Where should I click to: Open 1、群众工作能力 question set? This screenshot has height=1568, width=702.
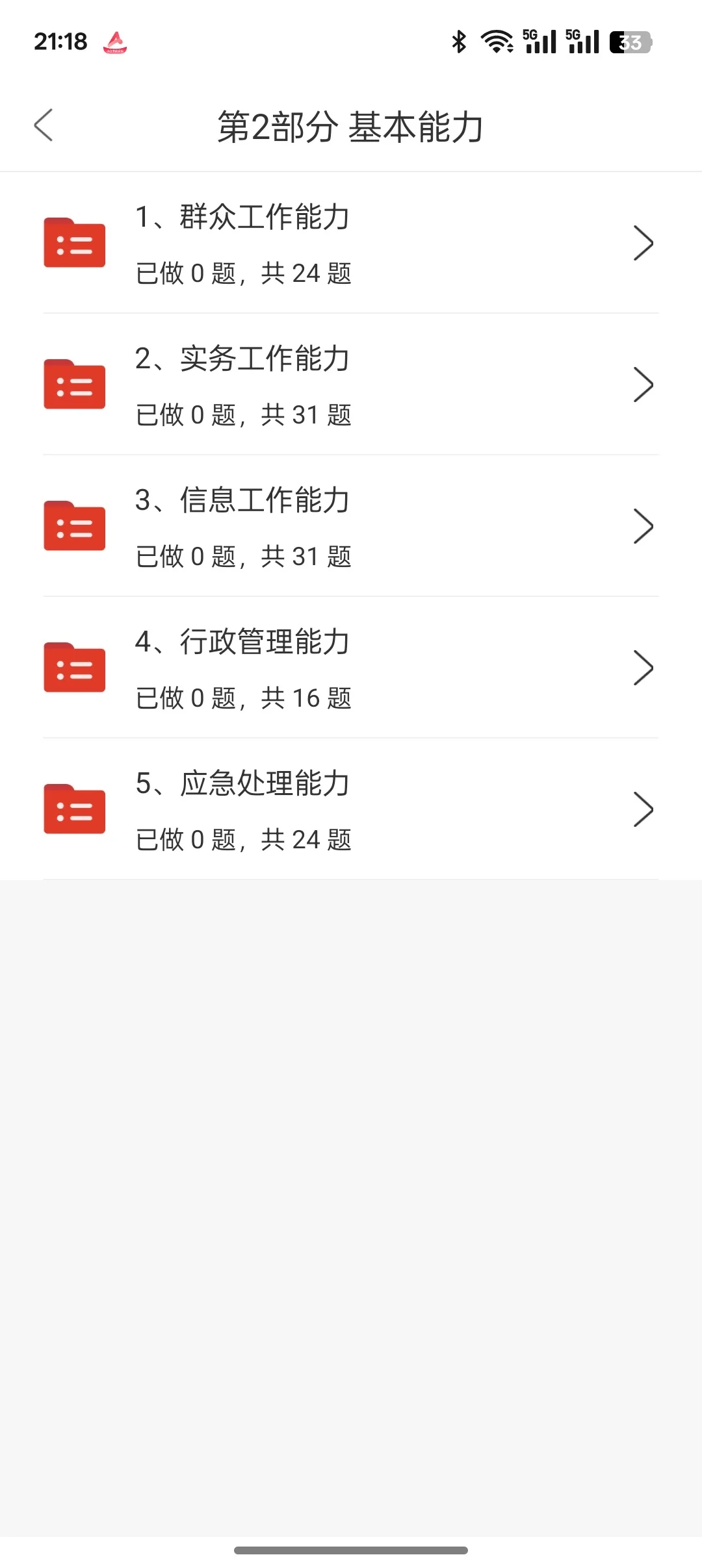point(351,244)
